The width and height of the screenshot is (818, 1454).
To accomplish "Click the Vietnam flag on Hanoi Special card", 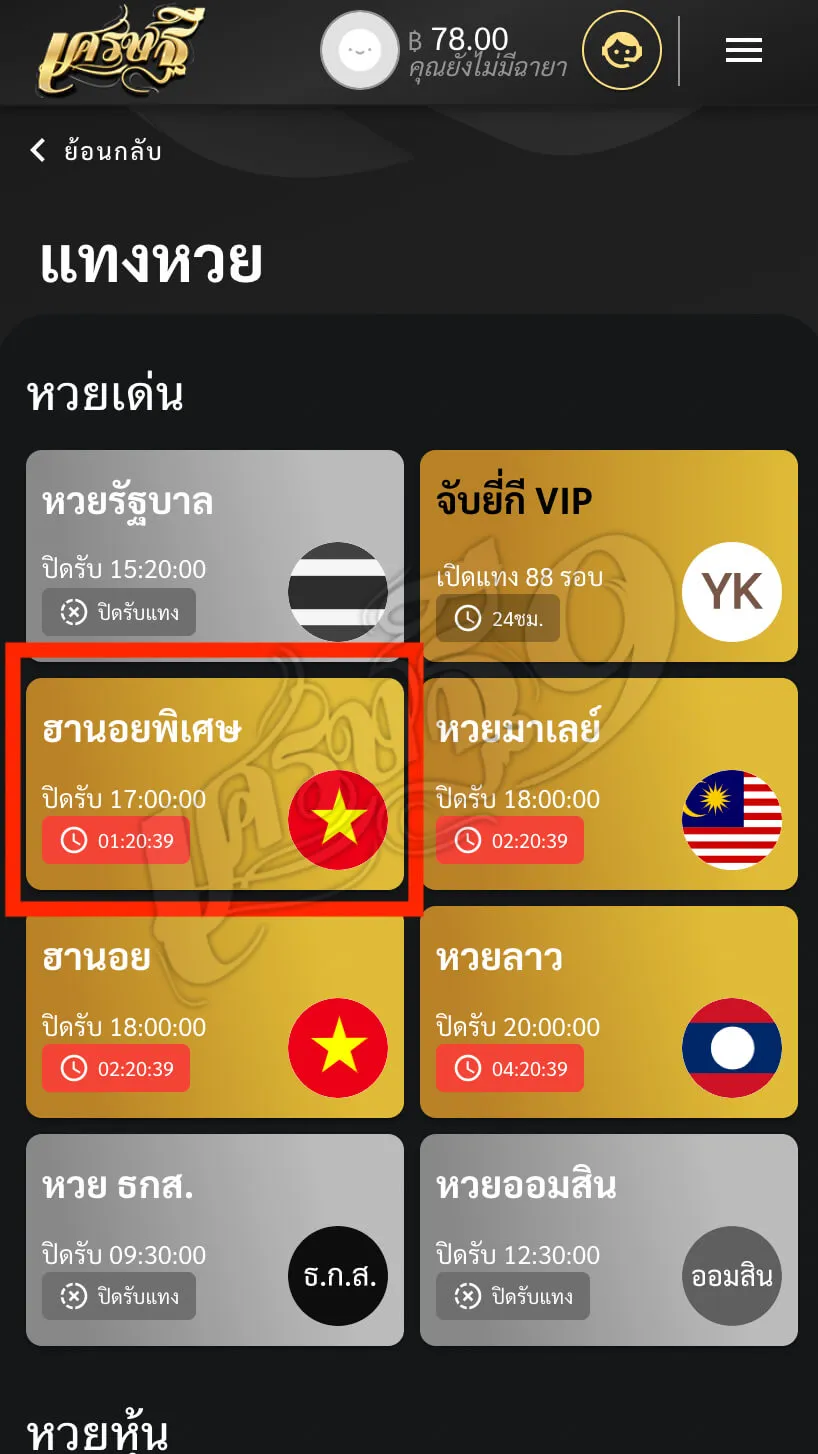I will 338,819.
